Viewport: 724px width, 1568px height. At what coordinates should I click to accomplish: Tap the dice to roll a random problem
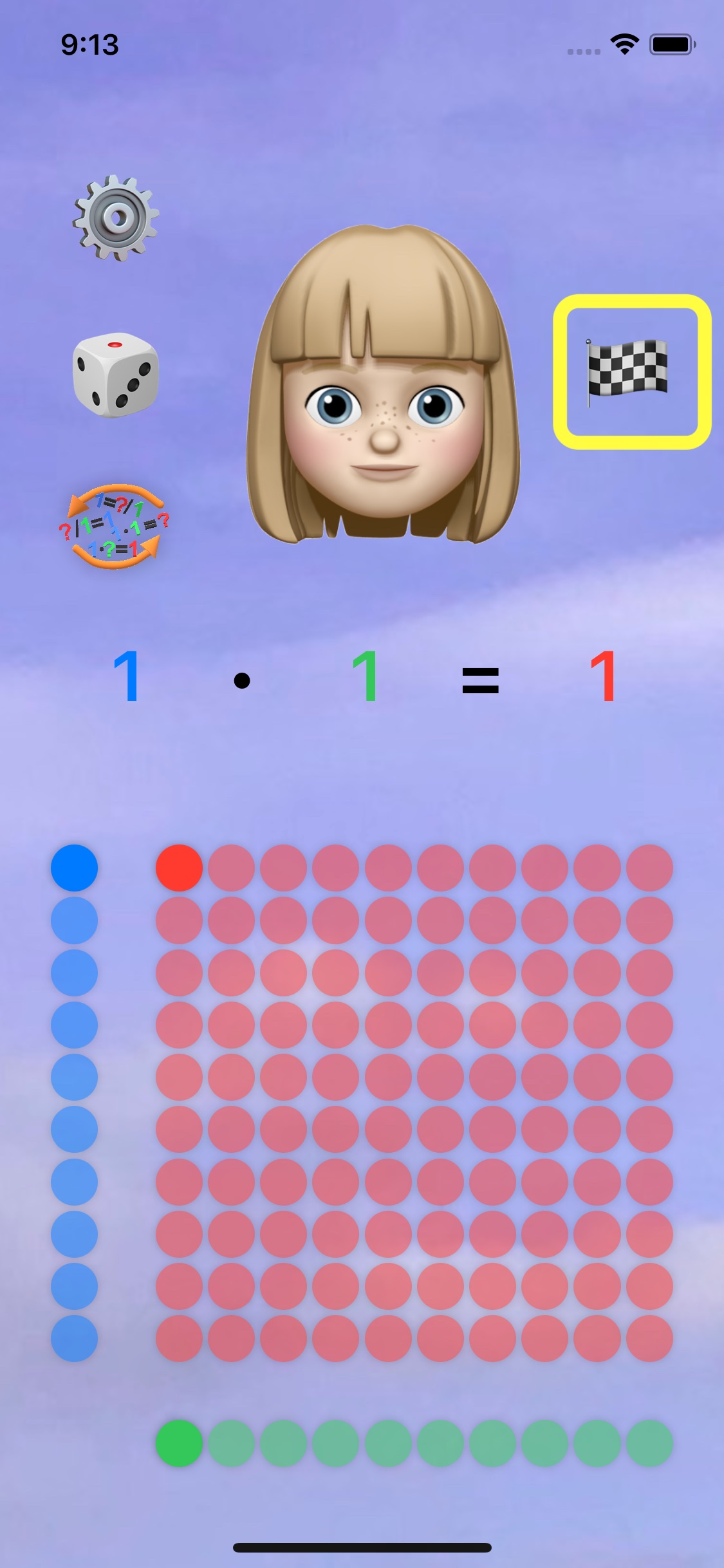(x=116, y=374)
